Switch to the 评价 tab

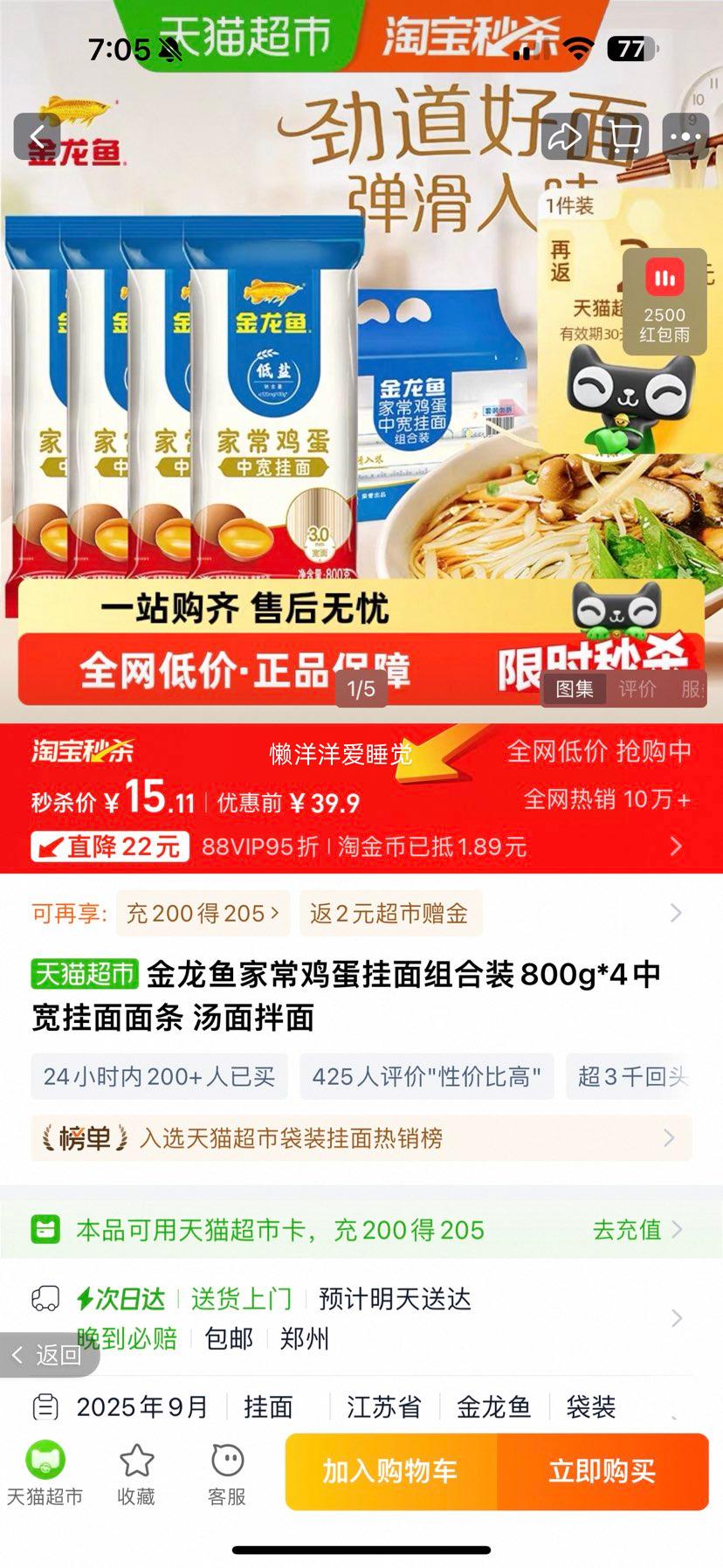pyautogui.click(x=637, y=689)
